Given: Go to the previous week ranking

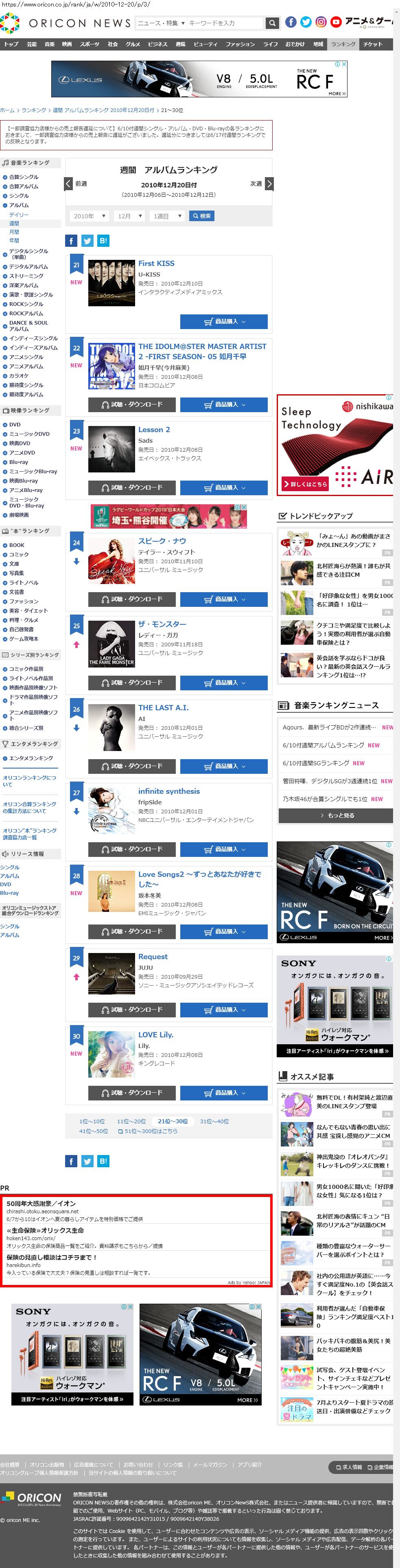Looking at the screenshot, I should pyautogui.click(x=69, y=183).
